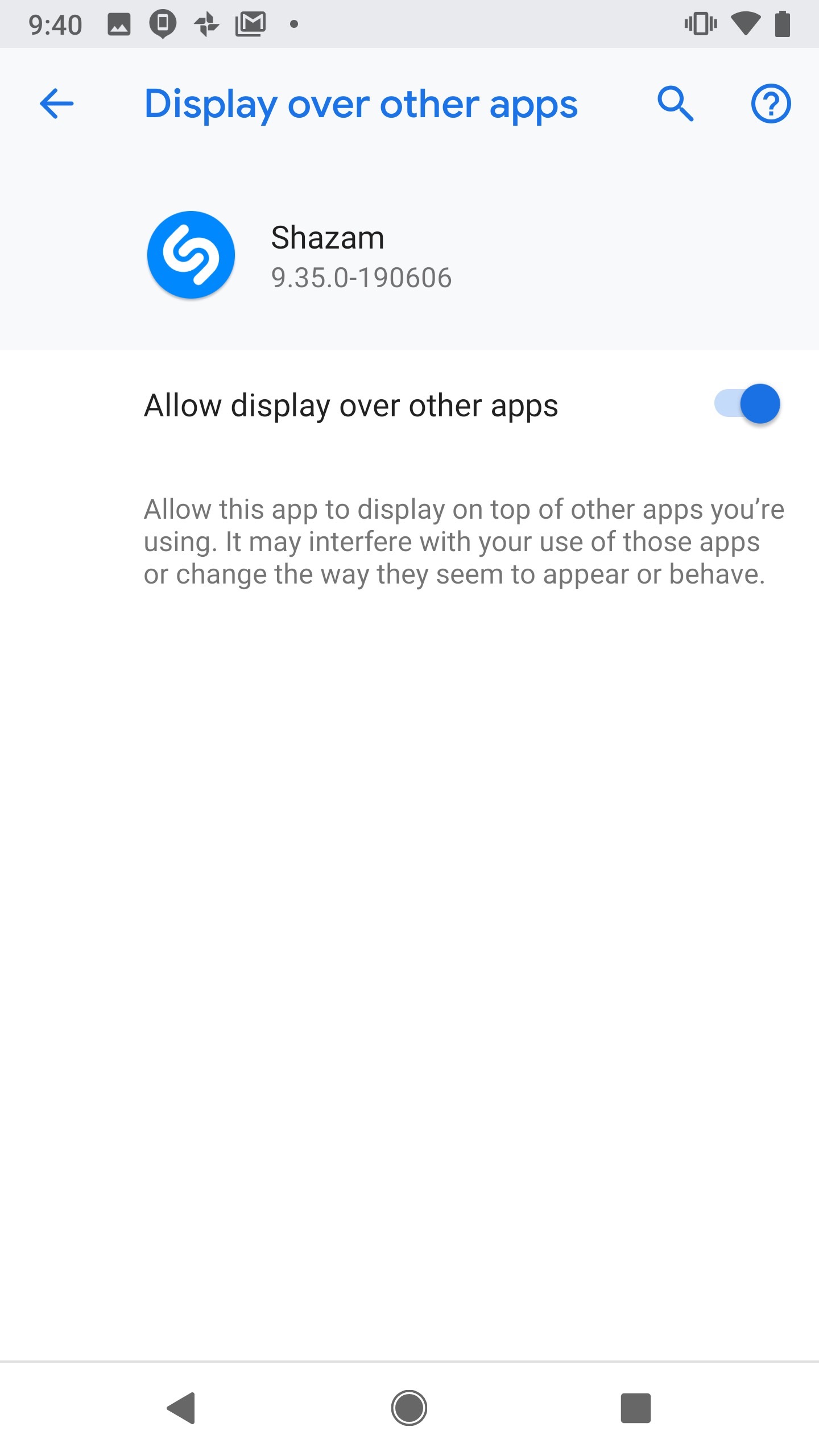Go back using the blue arrow
The height and width of the screenshot is (1456, 819).
point(57,104)
